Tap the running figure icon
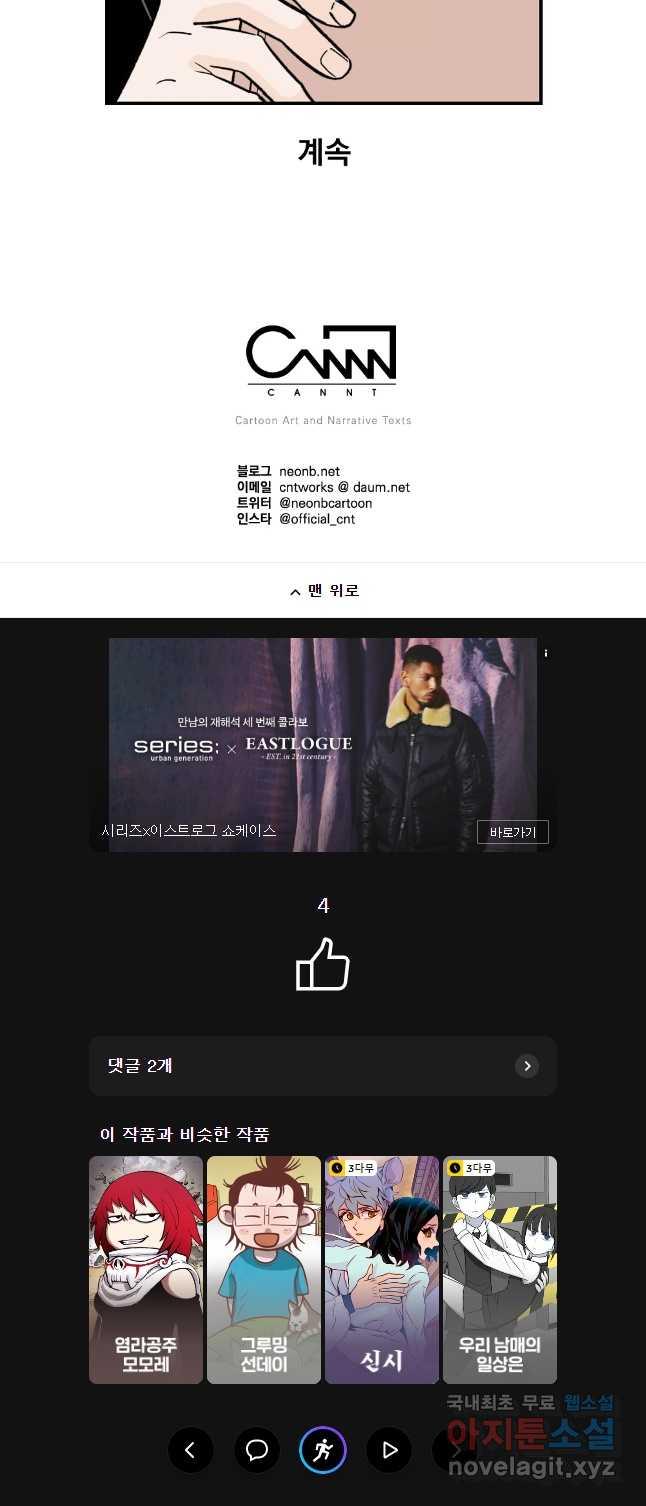 point(323,1450)
